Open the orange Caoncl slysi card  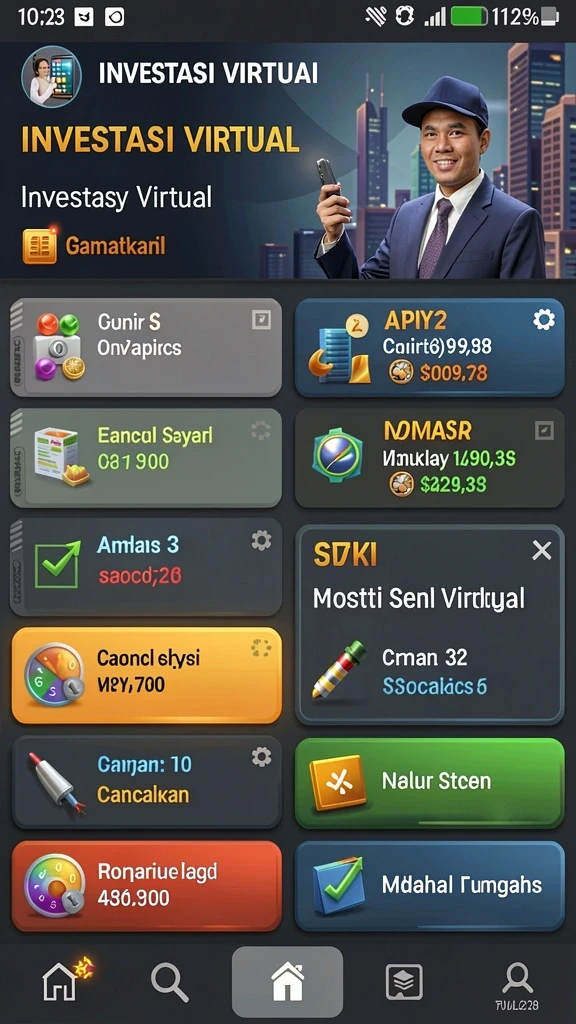point(146,675)
